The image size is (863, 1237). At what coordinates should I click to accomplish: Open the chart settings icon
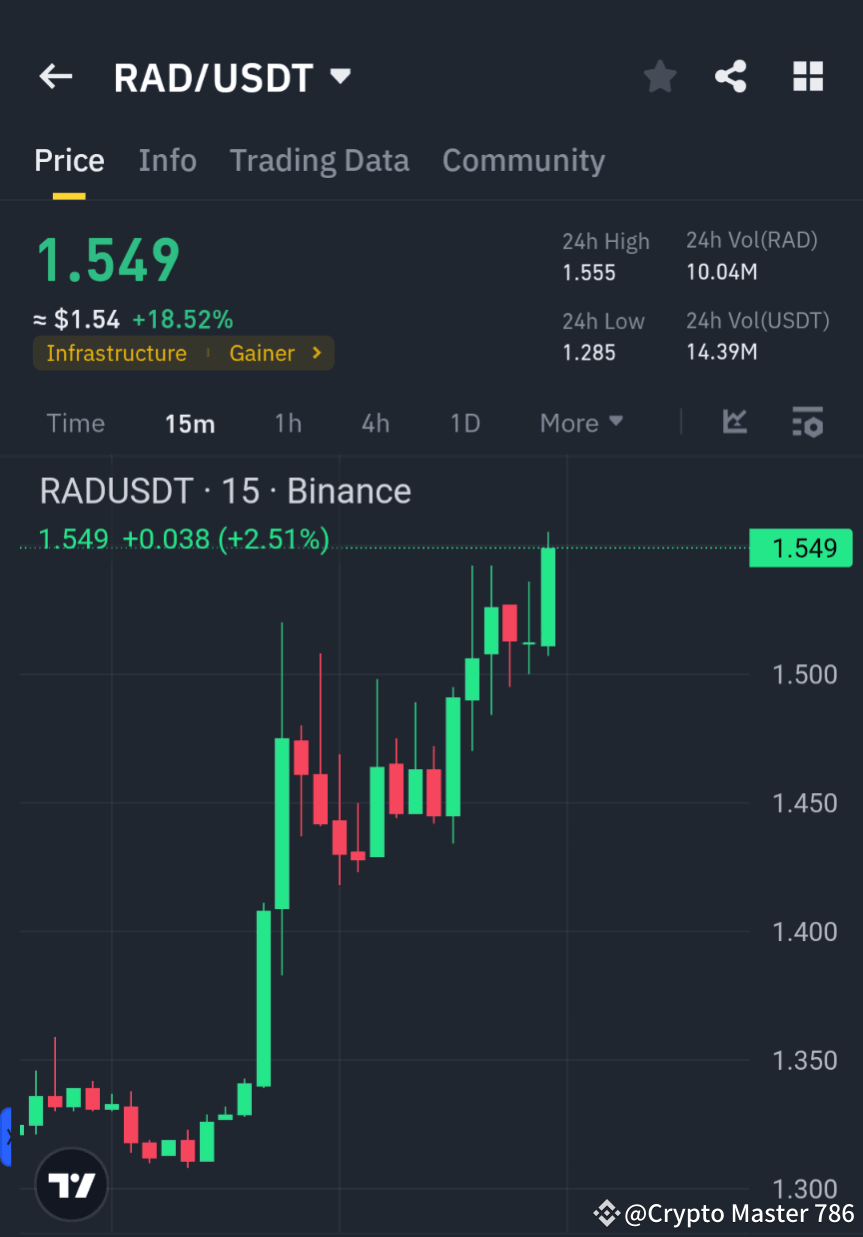click(807, 422)
